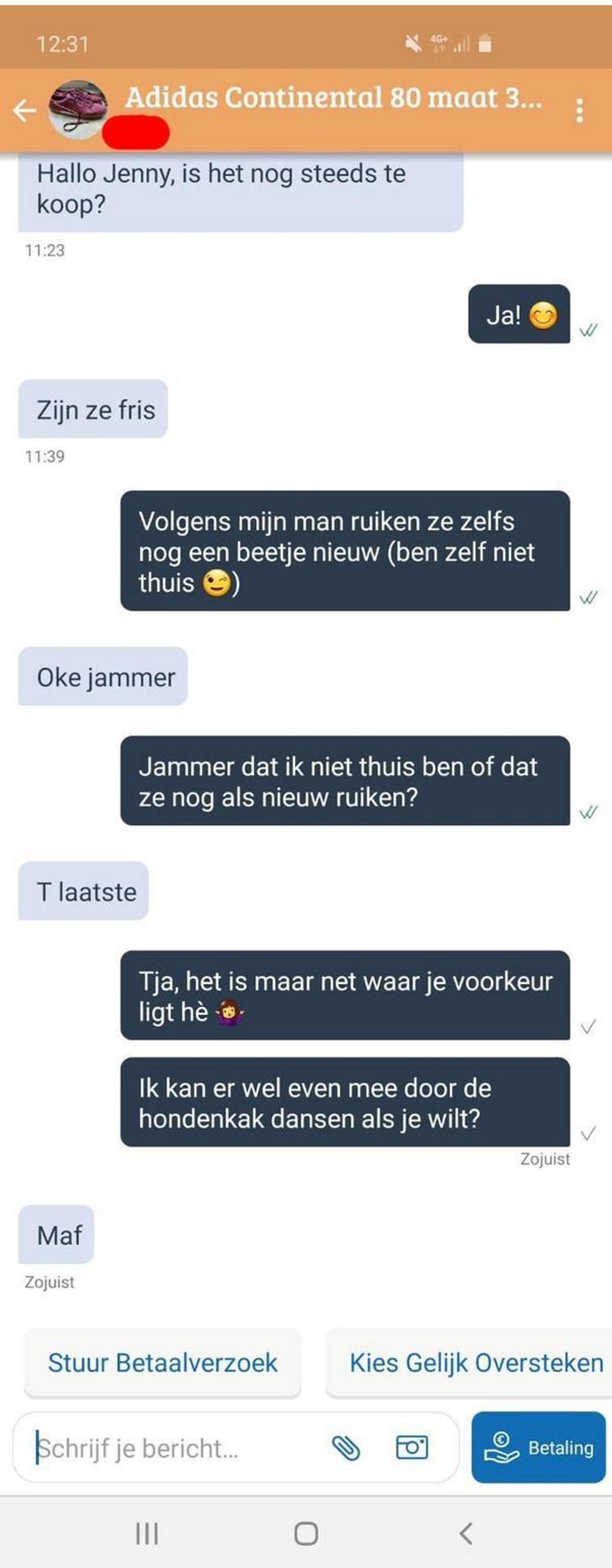The image size is (612, 1568).
Task: Open the Betaling button
Action: click(x=539, y=1447)
